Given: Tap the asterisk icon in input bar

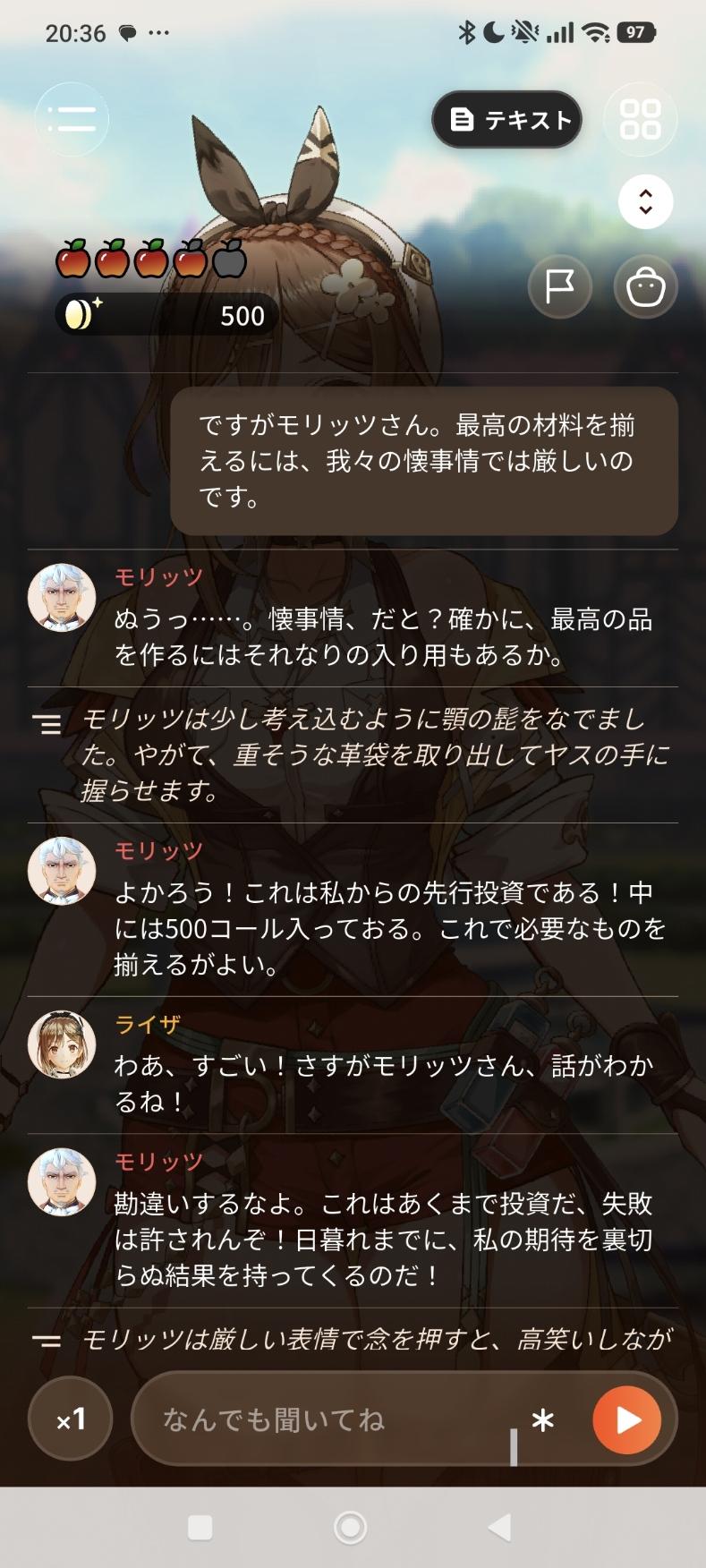Looking at the screenshot, I should click(x=542, y=1419).
